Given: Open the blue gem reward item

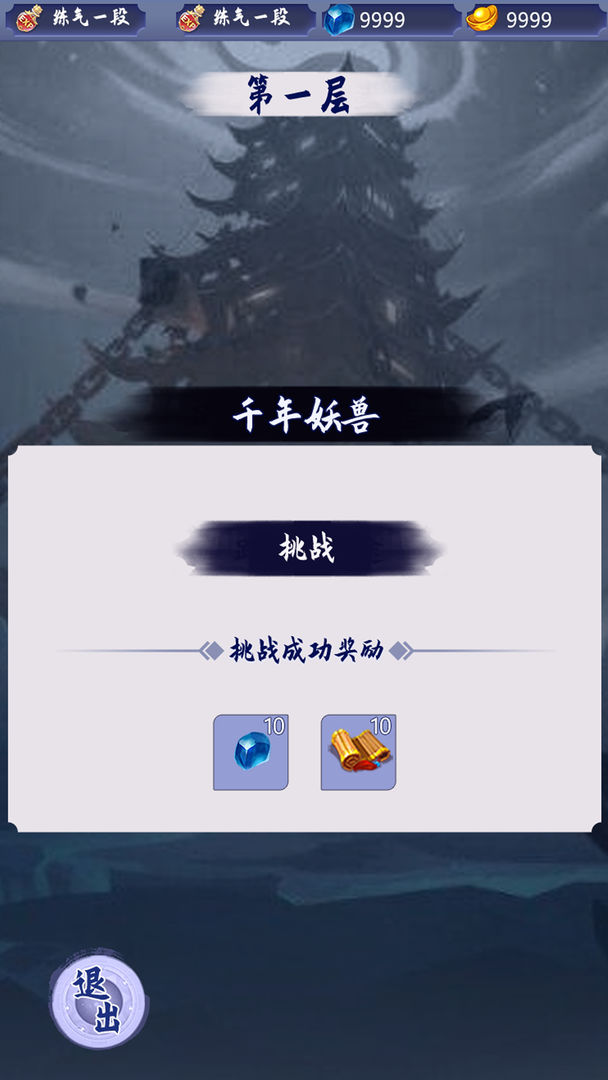Looking at the screenshot, I should pyautogui.click(x=251, y=751).
